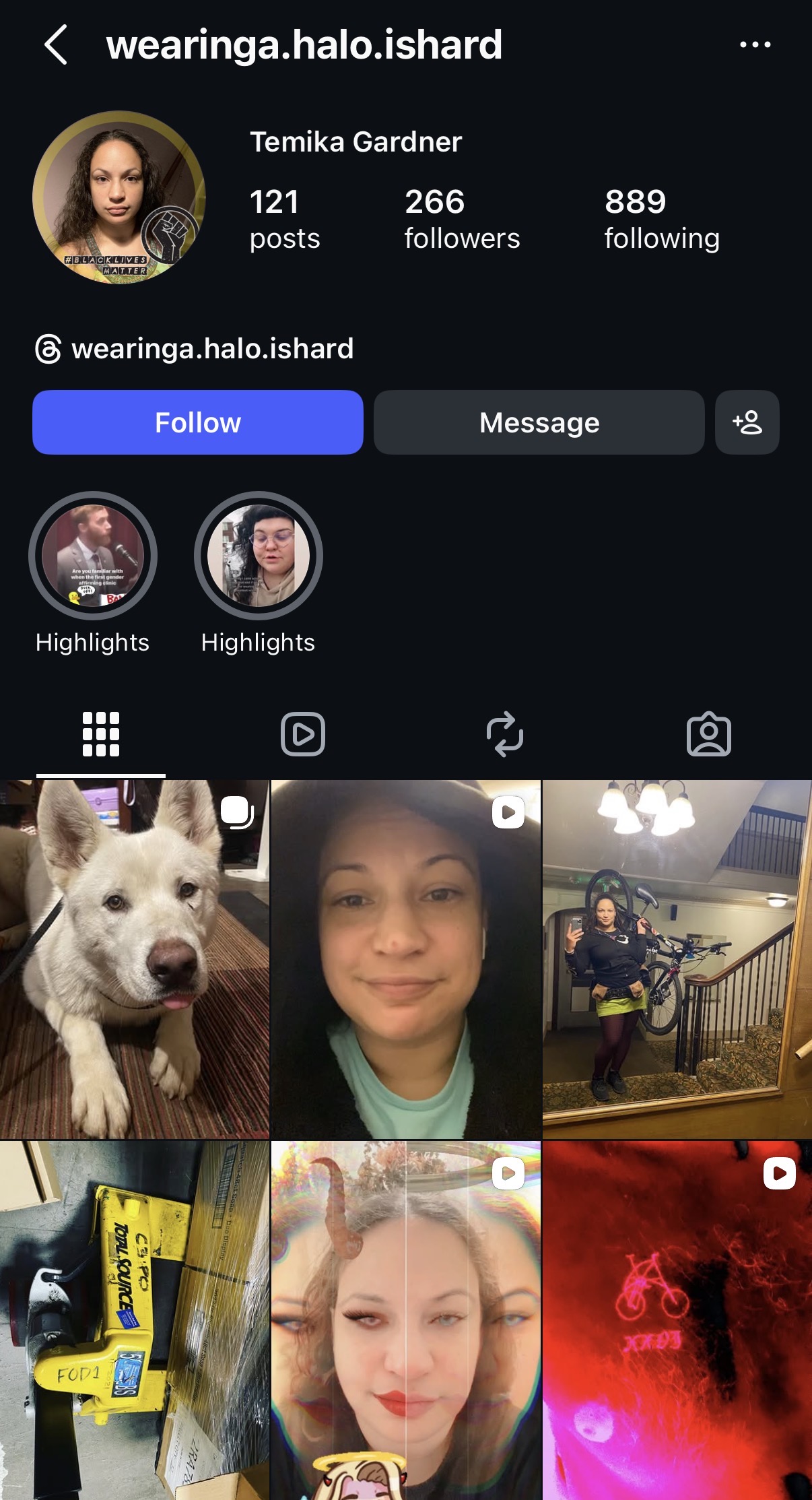
Task: View the profile picture
Action: point(119,197)
